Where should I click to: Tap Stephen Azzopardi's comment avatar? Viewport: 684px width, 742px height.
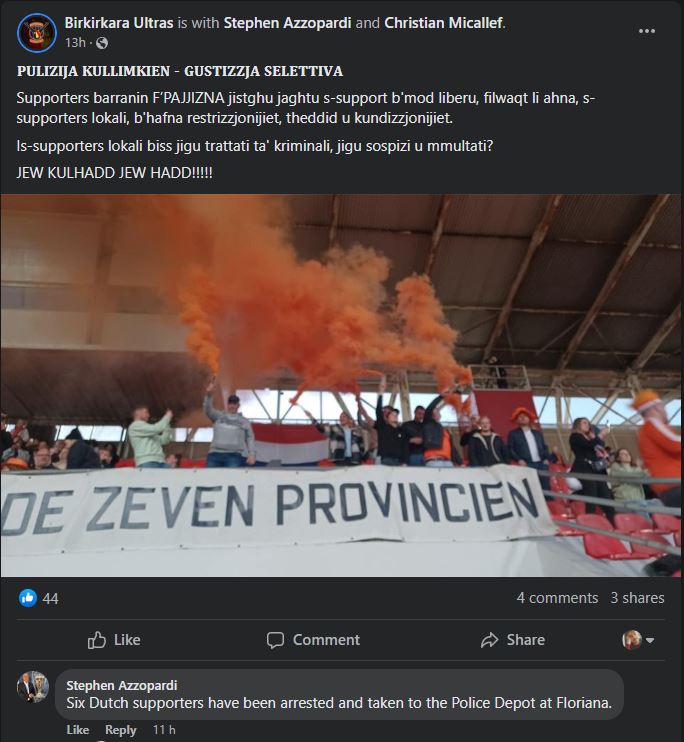pos(33,687)
